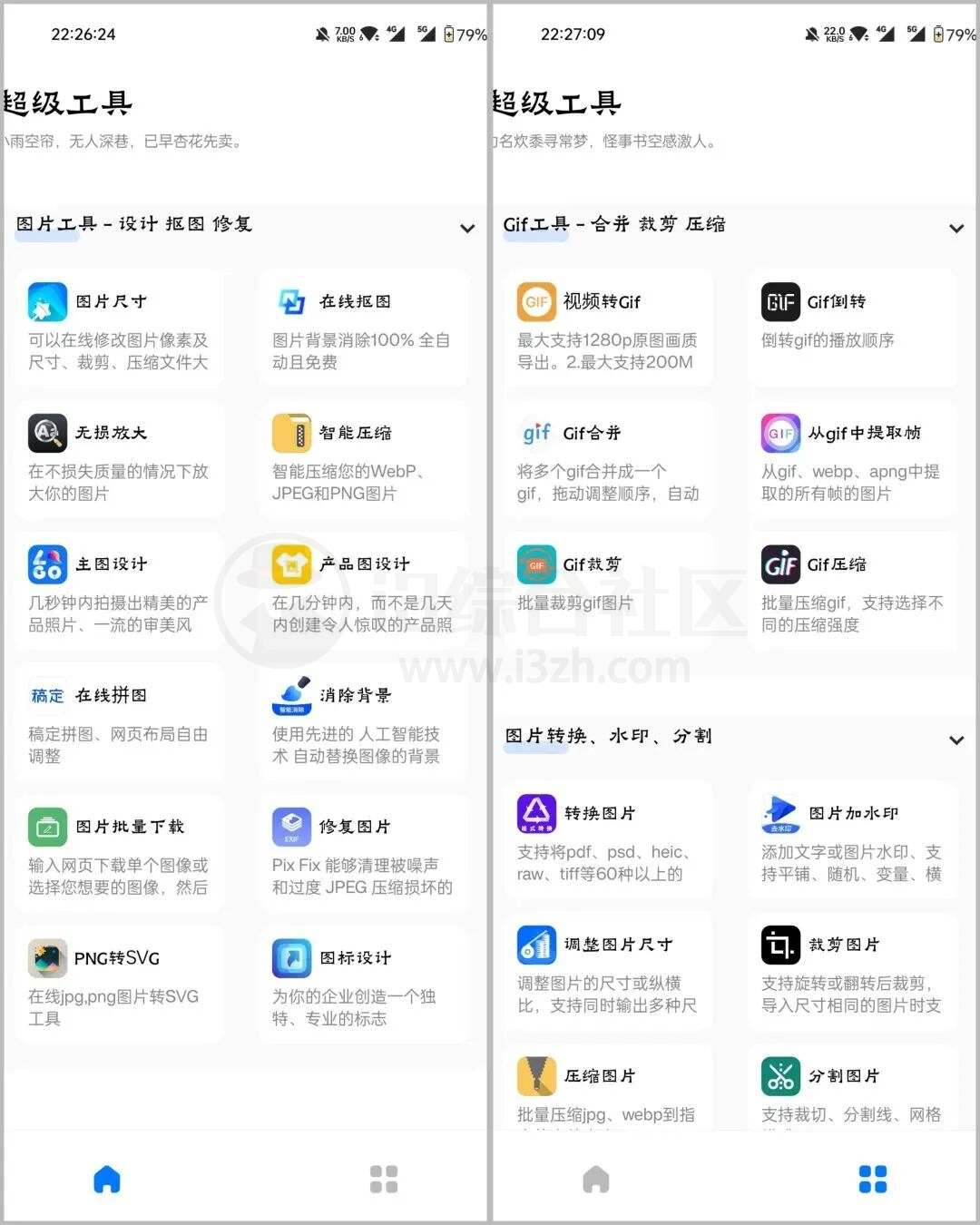Select the 产品图设计 product image tool

tap(363, 590)
